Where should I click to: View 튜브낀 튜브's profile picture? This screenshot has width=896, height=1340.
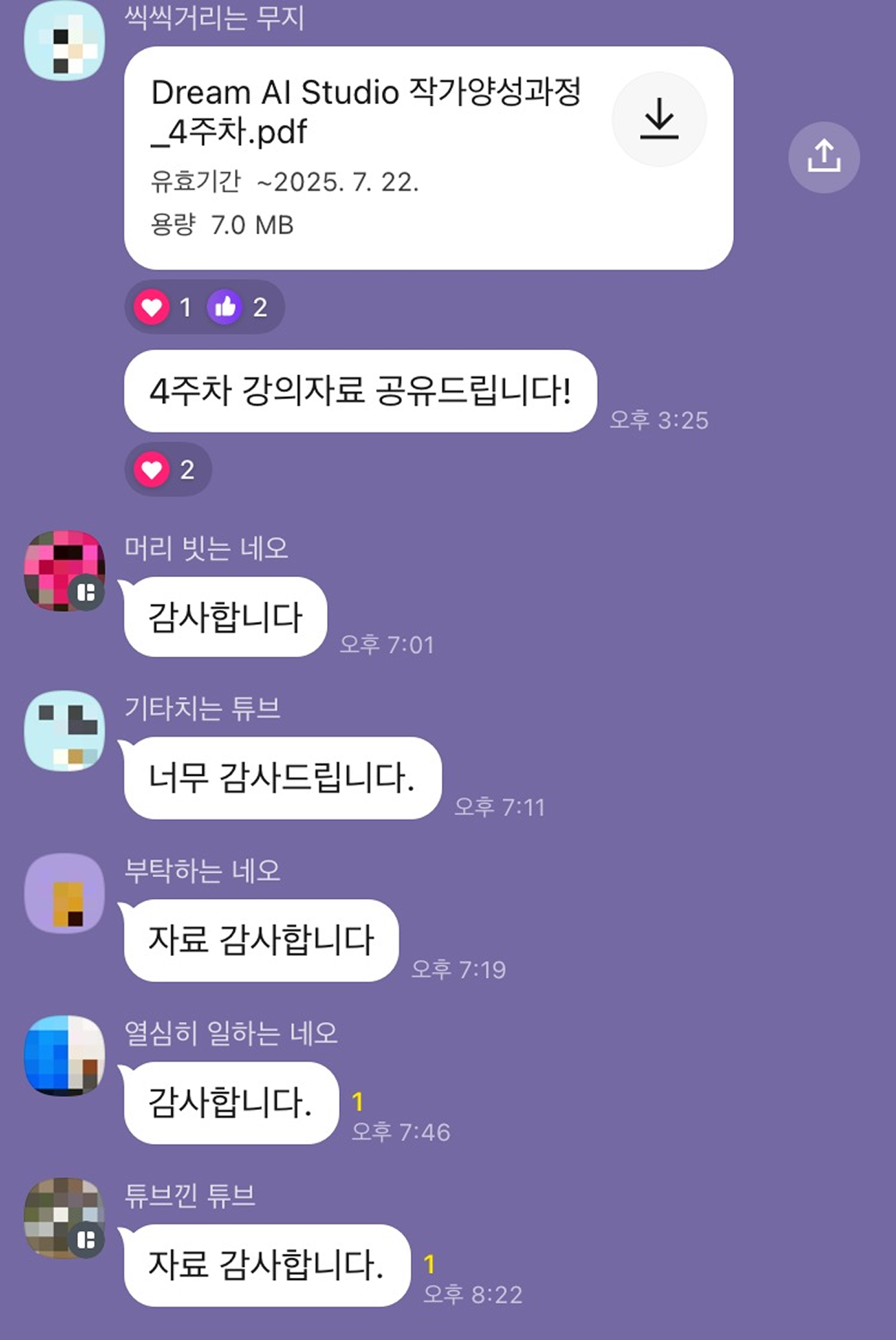tap(64, 1218)
